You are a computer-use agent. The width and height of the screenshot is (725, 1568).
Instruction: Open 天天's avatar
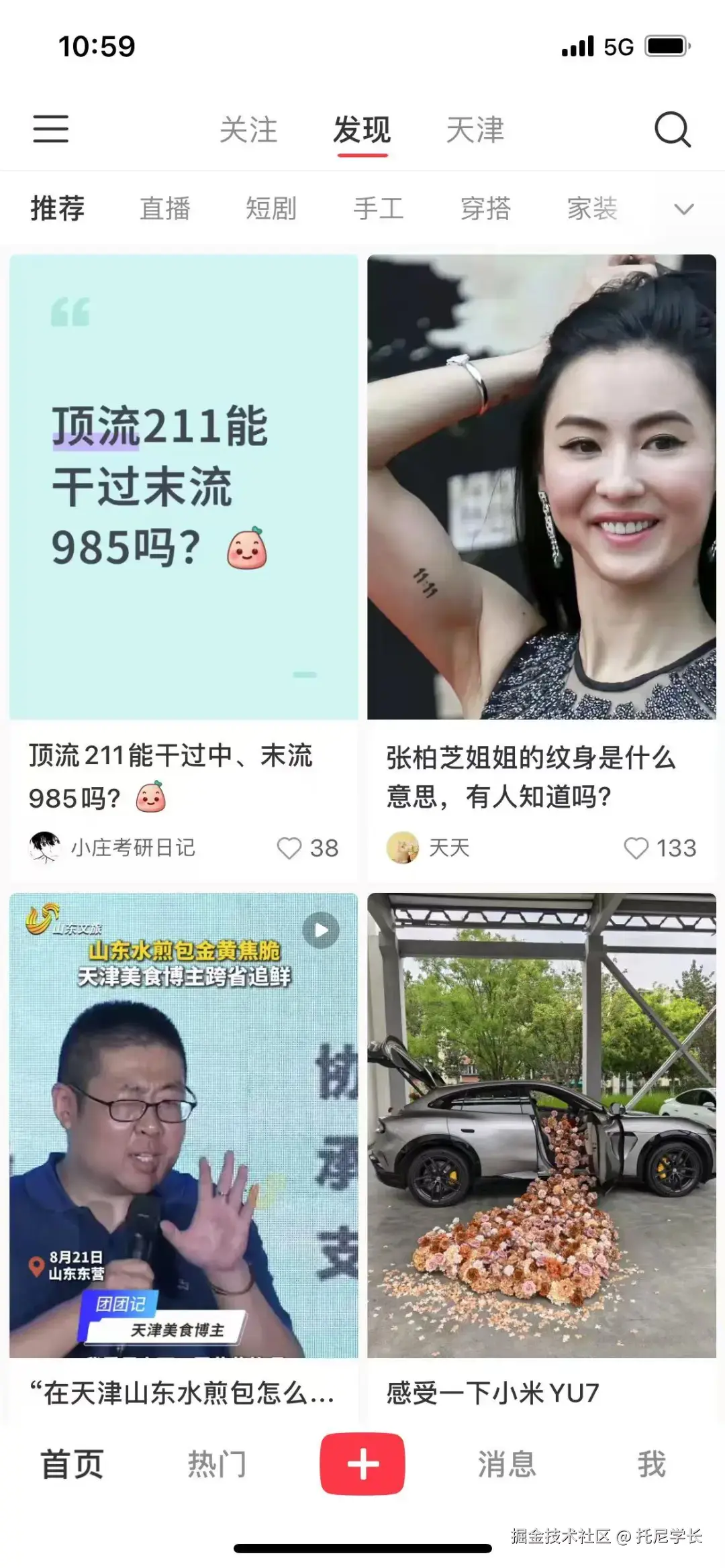click(x=403, y=847)
